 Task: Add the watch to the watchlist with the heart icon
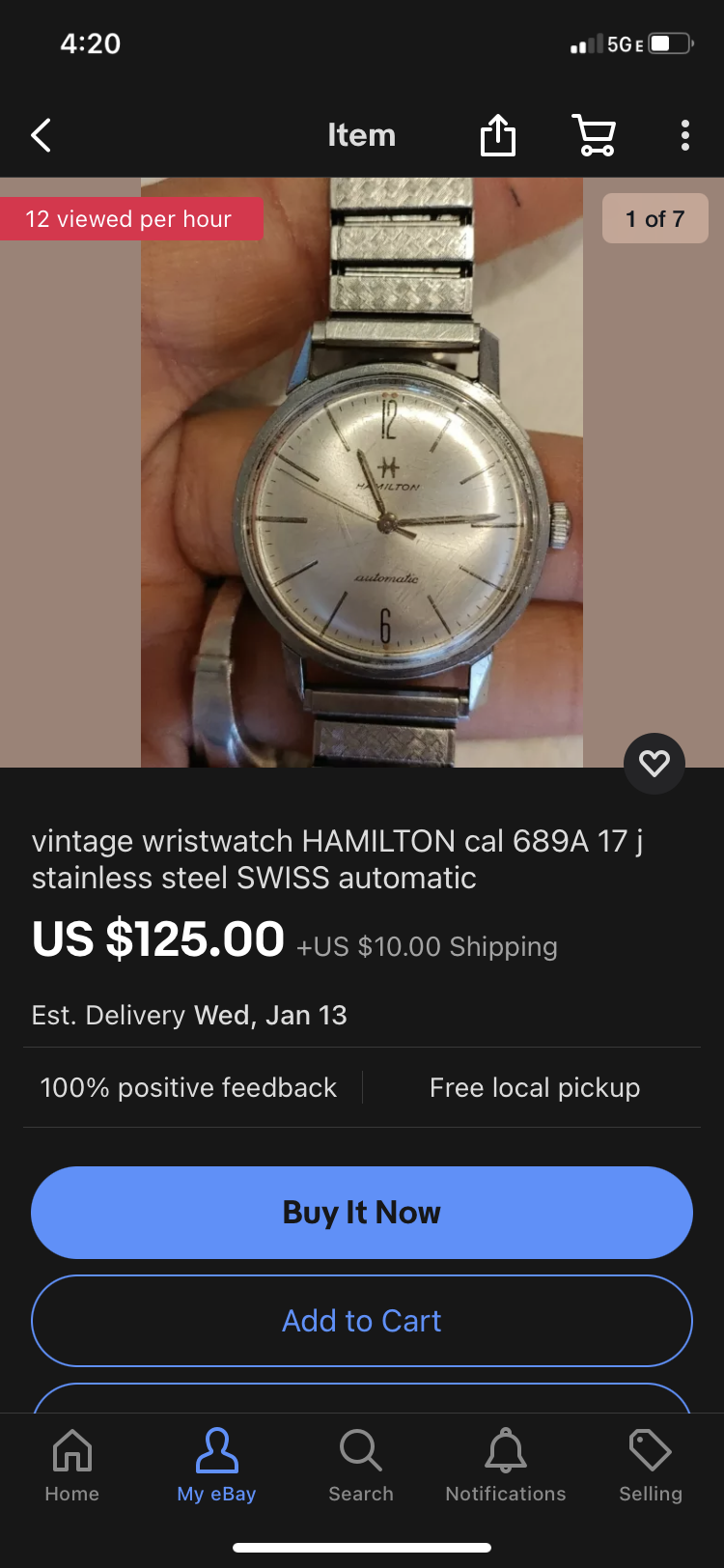coord(654,764)
